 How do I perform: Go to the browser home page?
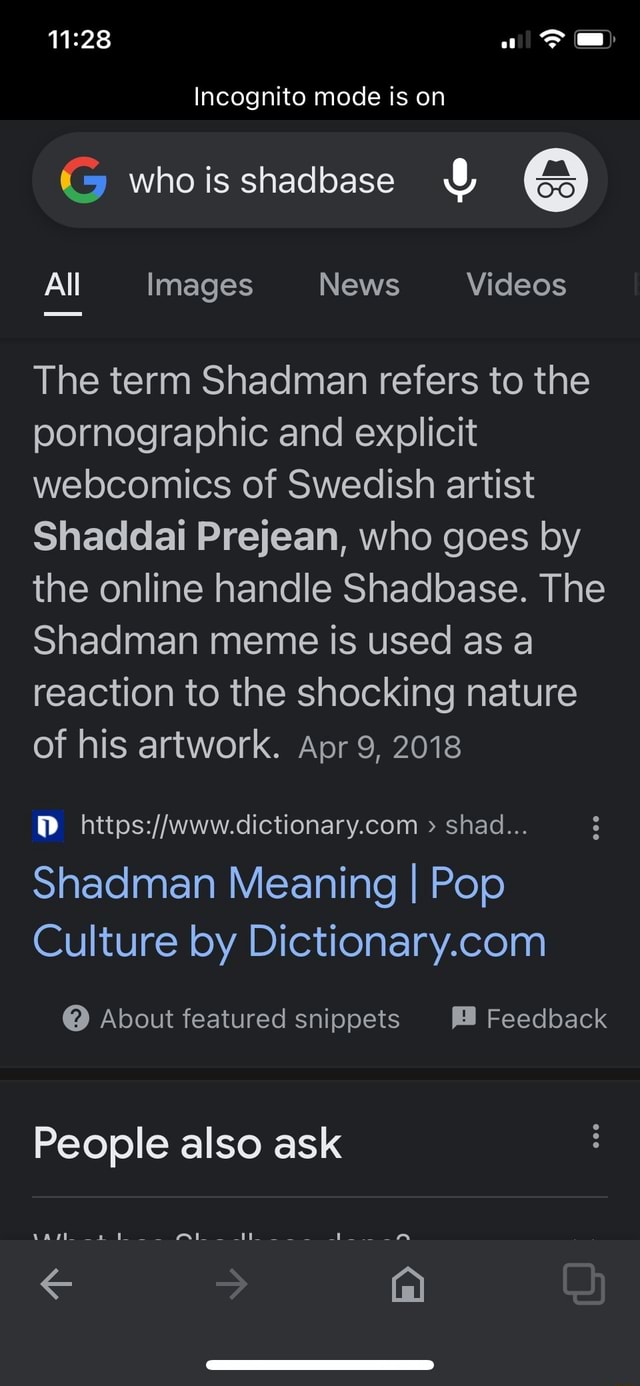tap(408, 1284)
